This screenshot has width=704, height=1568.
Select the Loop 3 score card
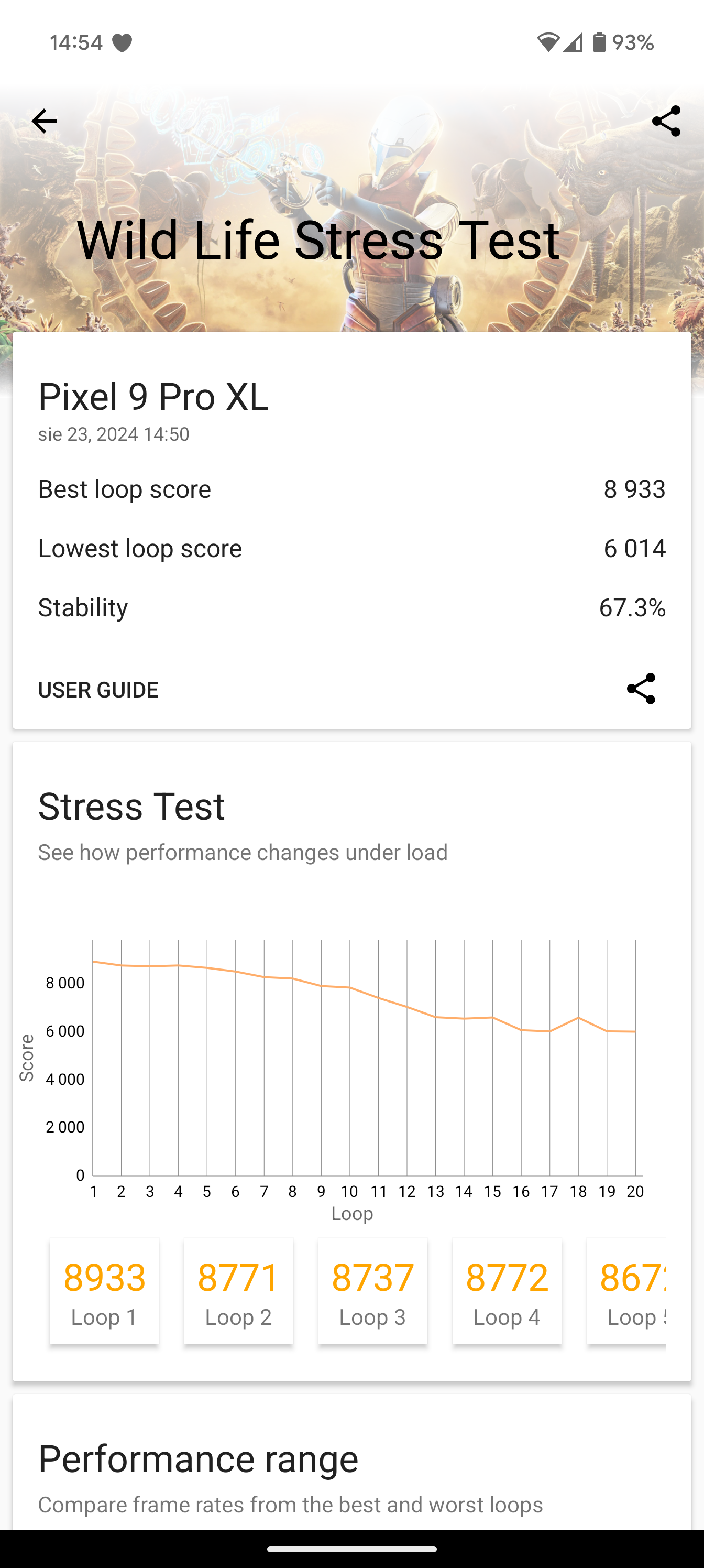(x=372, y=1290)
